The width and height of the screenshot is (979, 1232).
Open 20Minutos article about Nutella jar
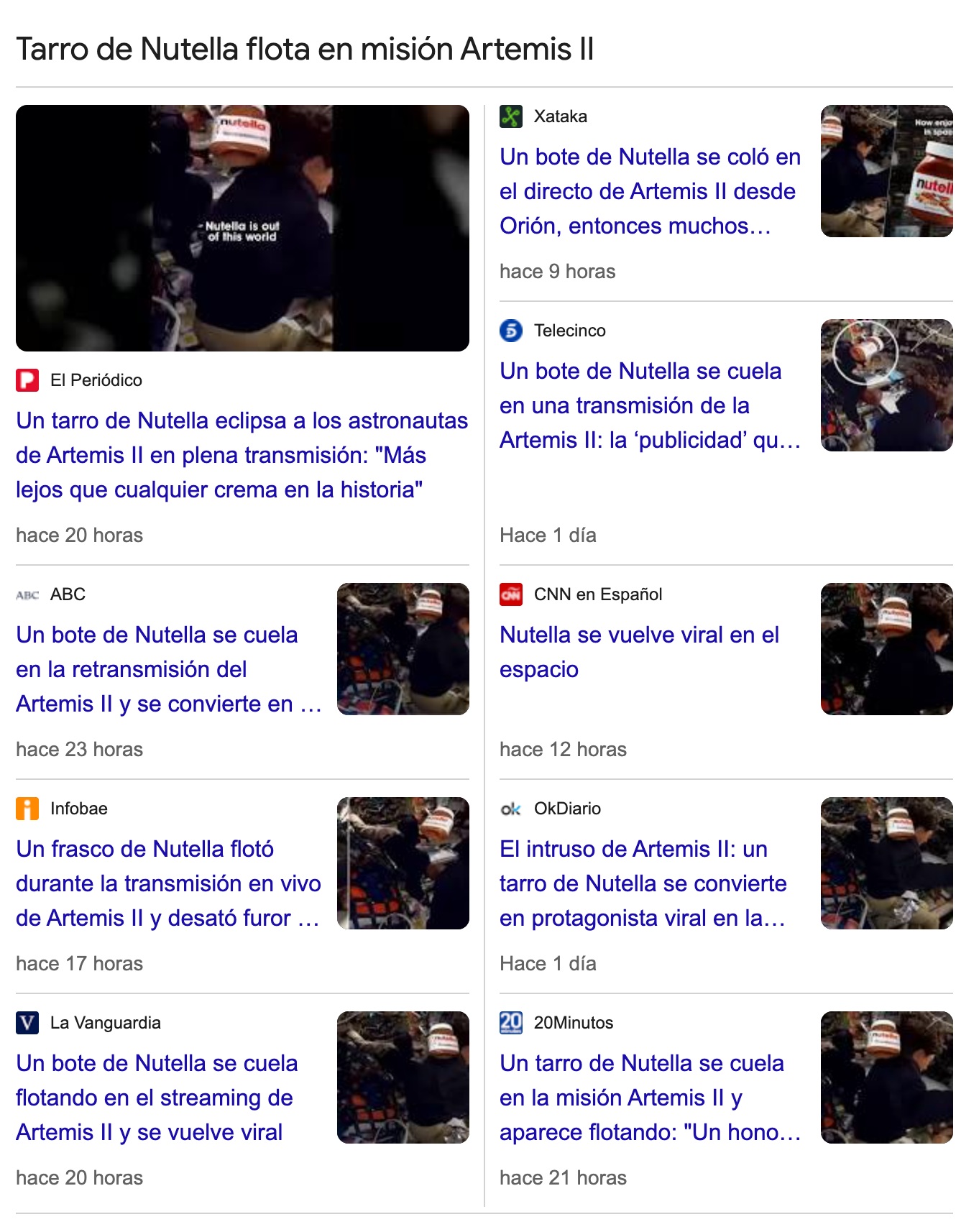tap(650, 1098)
